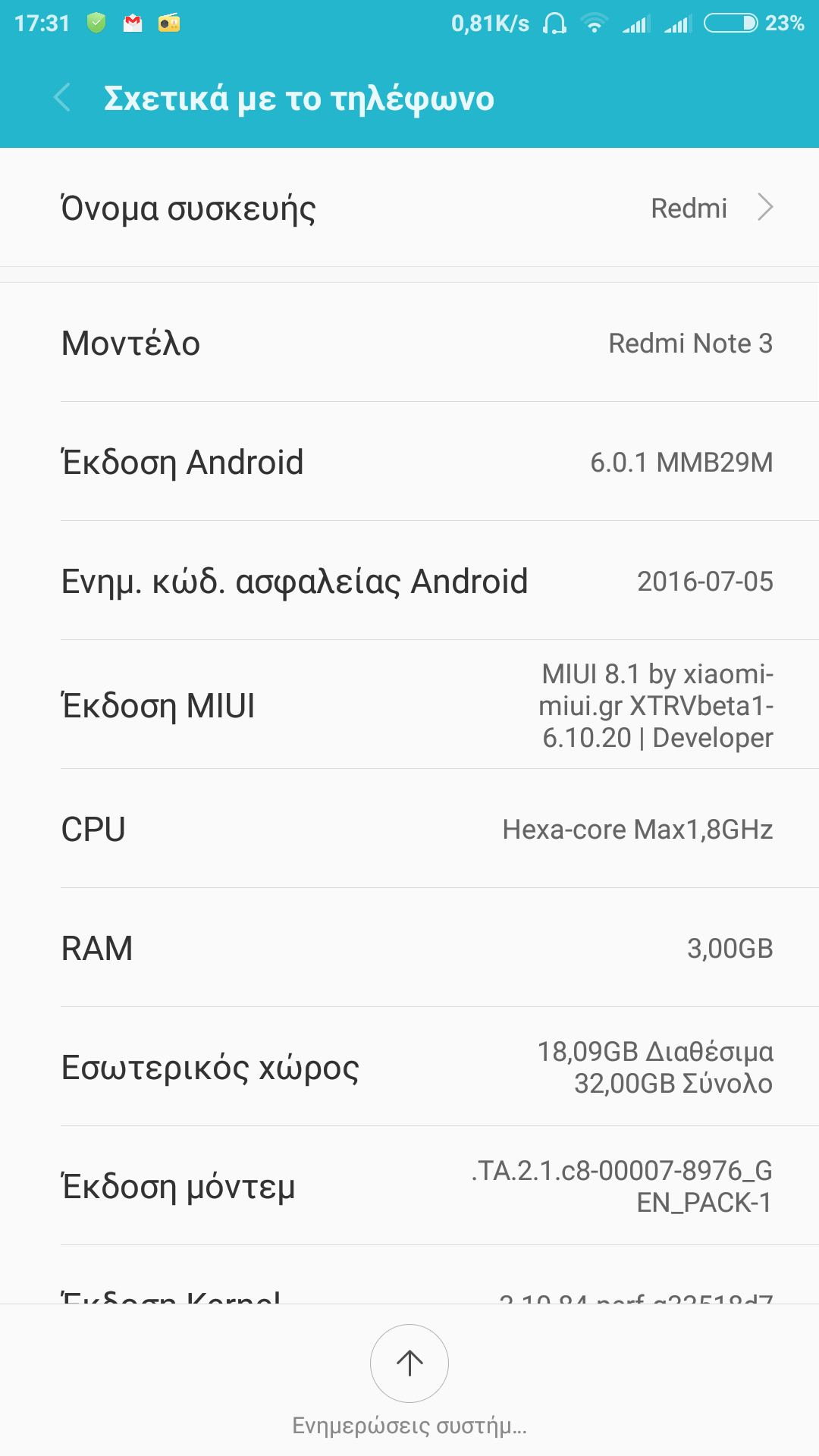Screen dimensions: 819x1456
Task: Go back using the header arrow
Action: [62, 99]
